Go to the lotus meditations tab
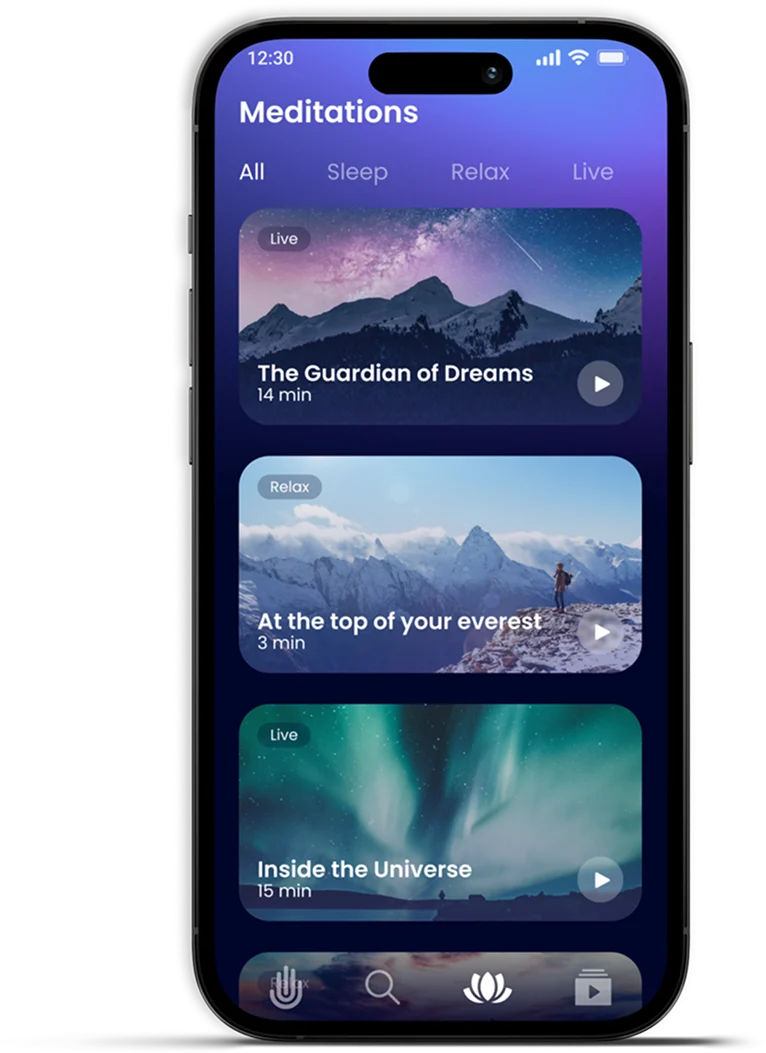The height and width of the screenshot is (1053, 766). point(488,988)
